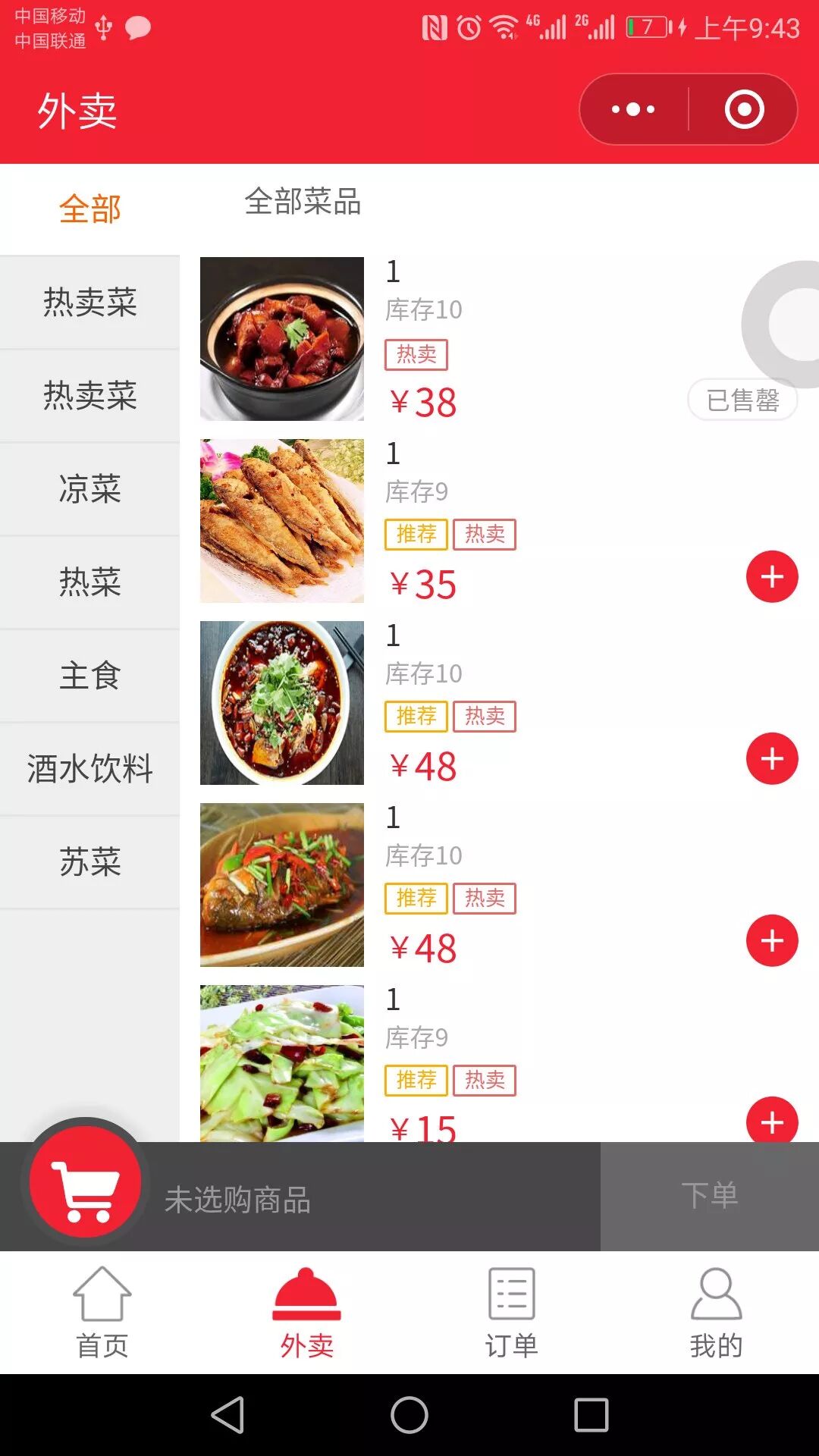819x1456 pixels.
Task: Switch to the 热菜 category
Action: (89, 582)
